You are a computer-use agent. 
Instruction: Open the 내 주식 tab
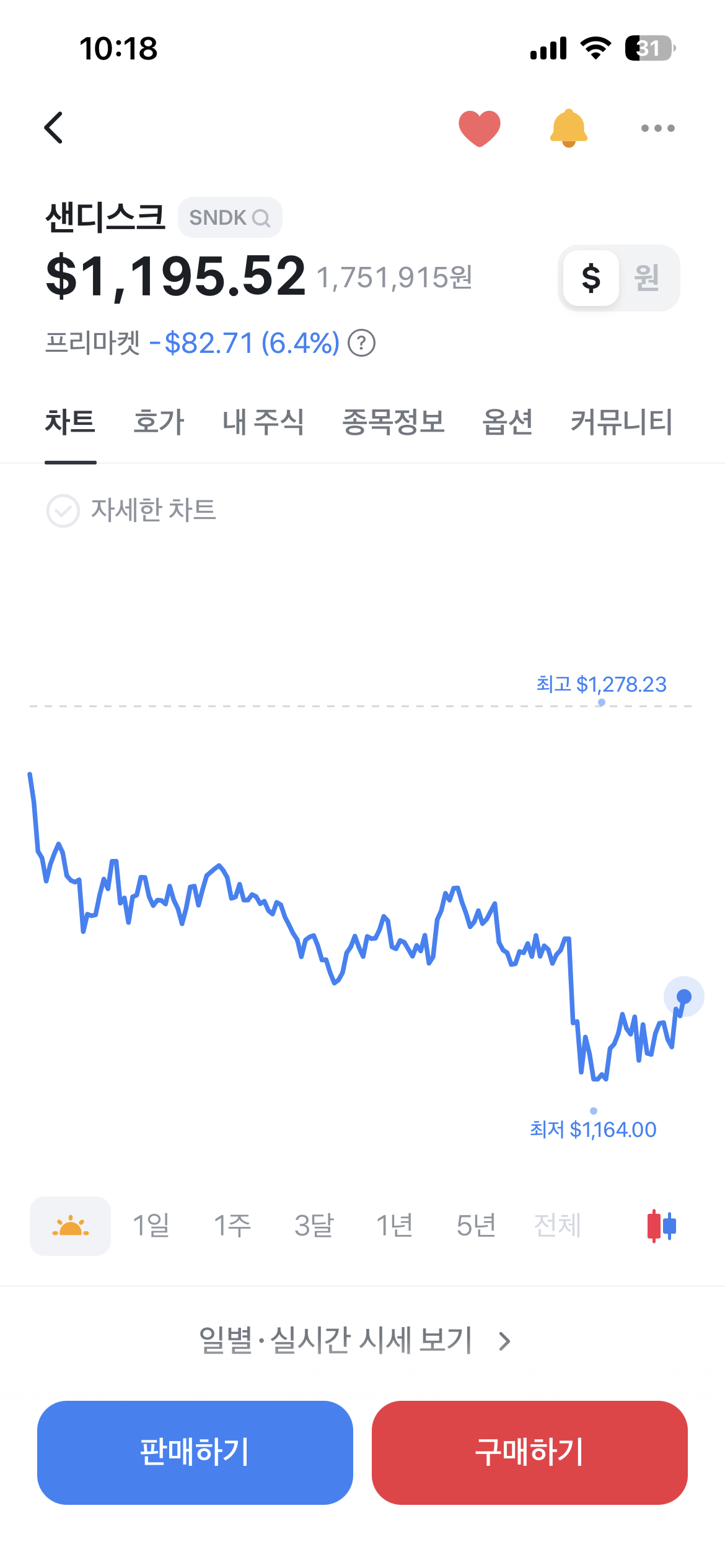(263, 422)
